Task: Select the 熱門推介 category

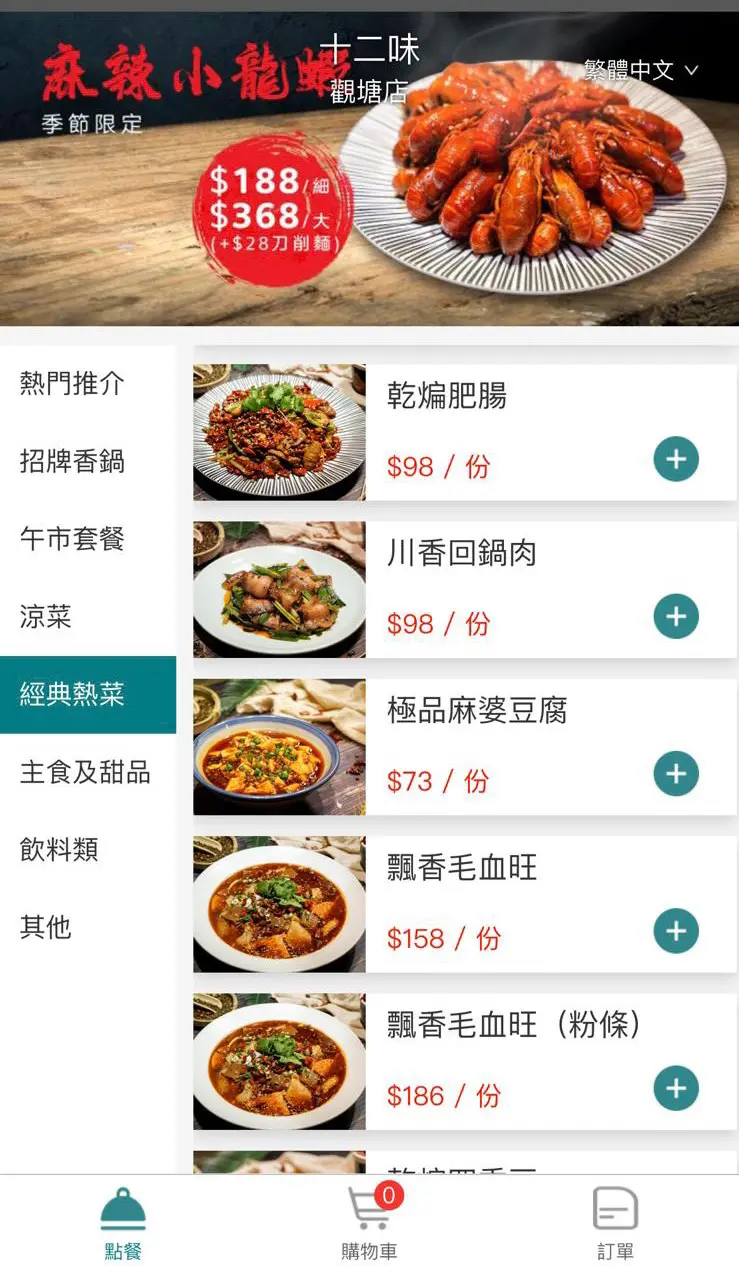Action: pyautogui.click(x=72, y=383)
